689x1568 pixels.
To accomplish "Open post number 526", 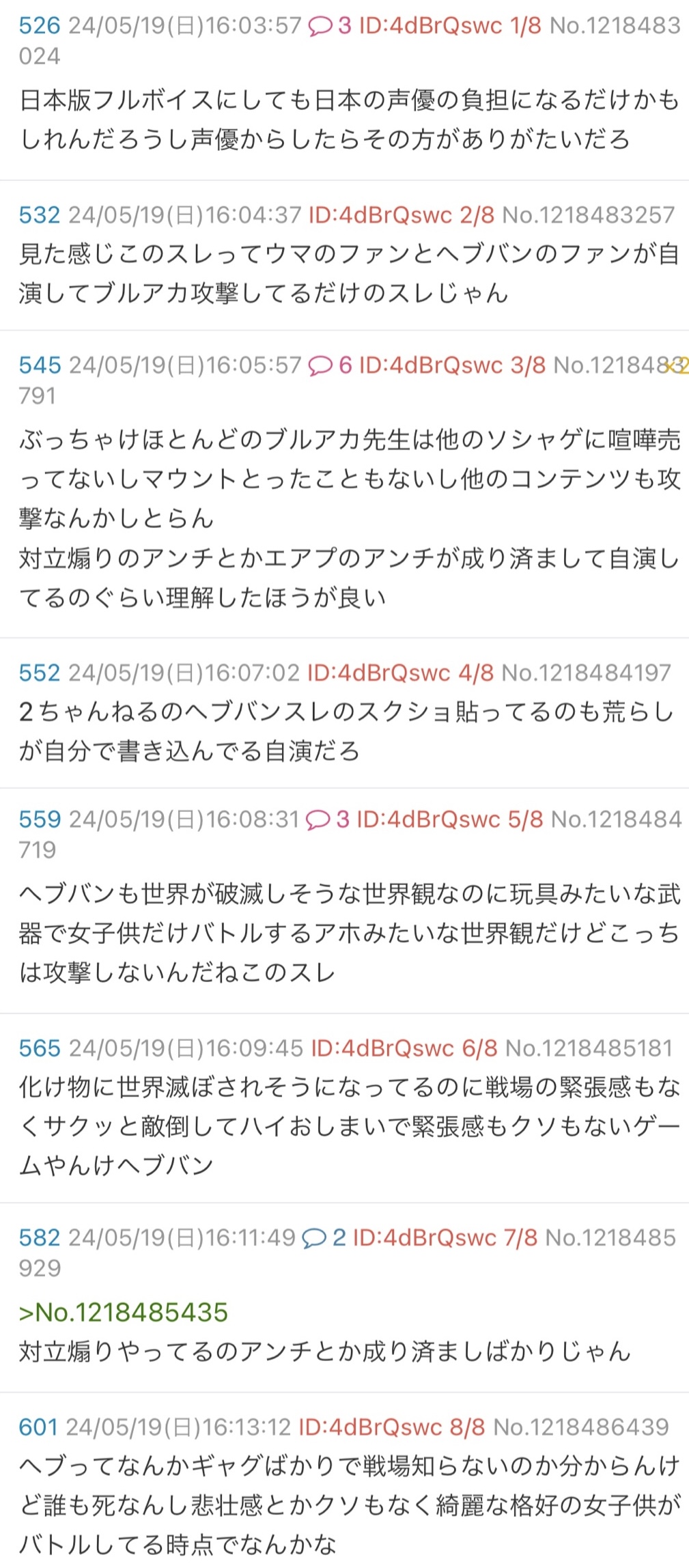I will pyautogui.click(x=40, y=26).
